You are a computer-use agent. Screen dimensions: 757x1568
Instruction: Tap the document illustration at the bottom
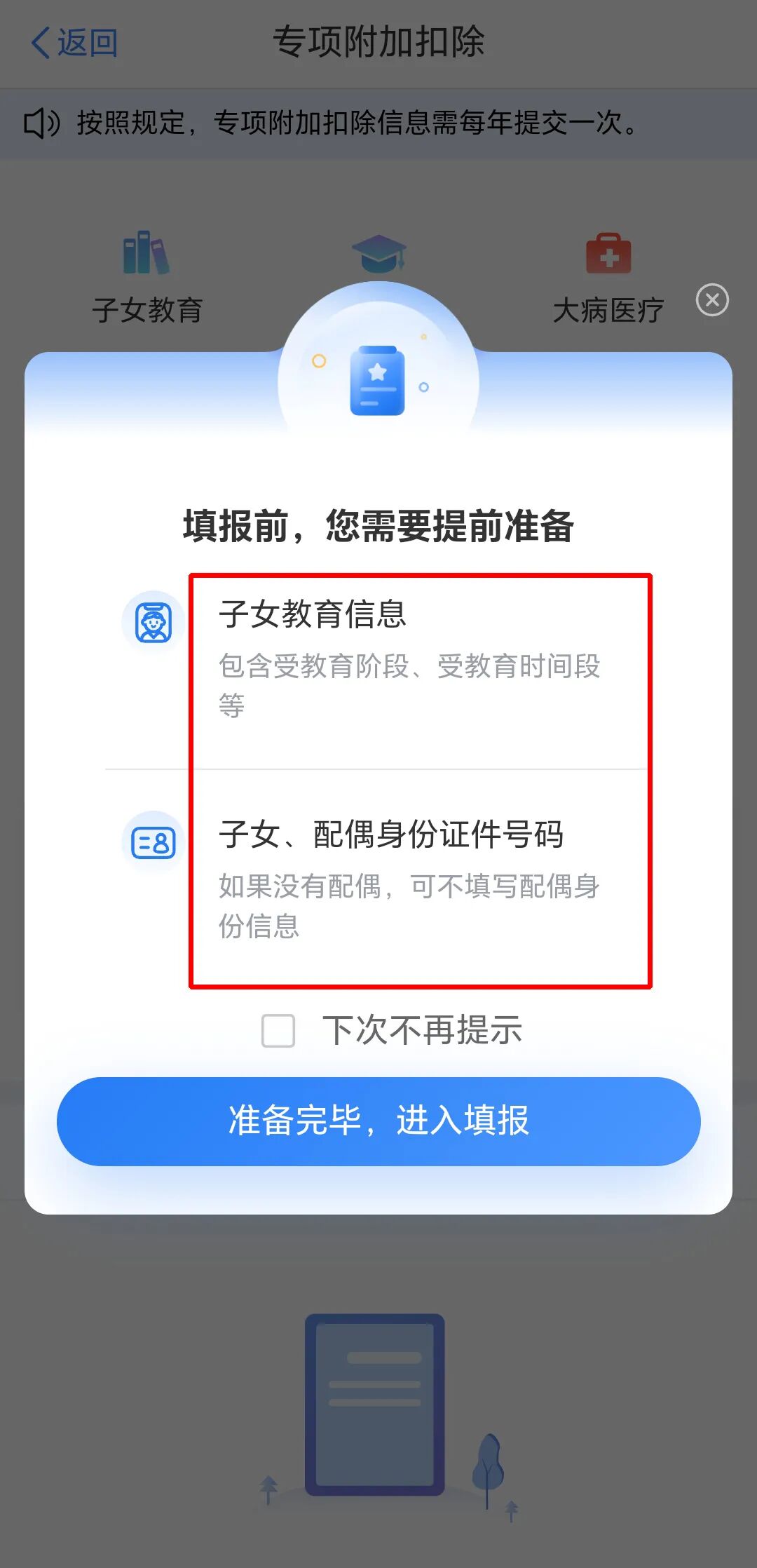click(375, 1403)
